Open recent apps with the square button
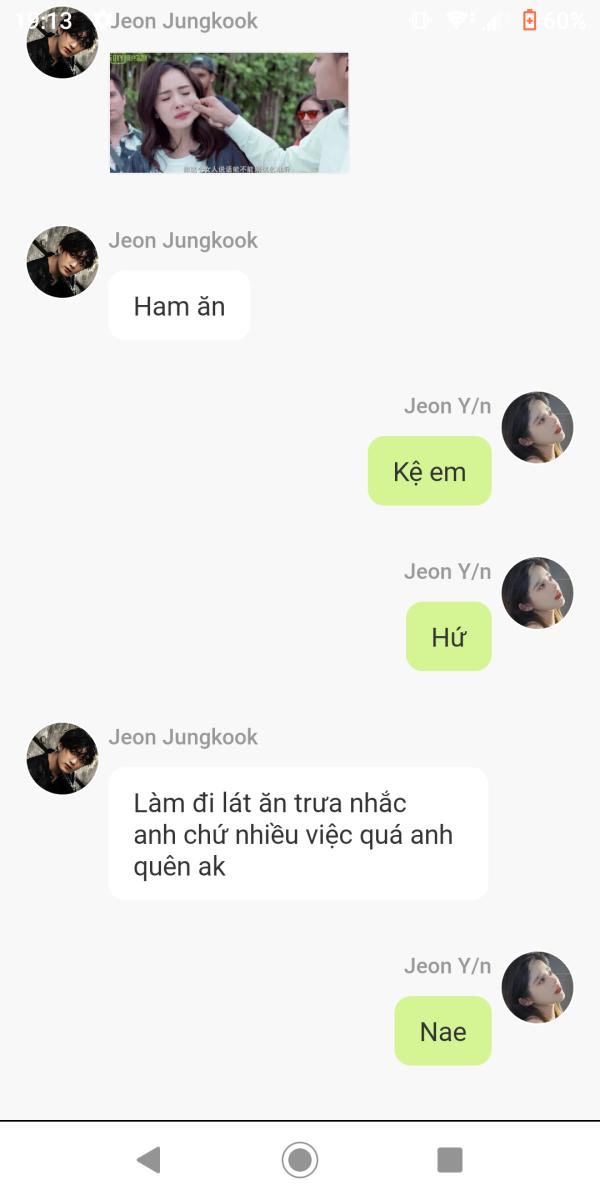The height and width of the screenshot is (1200, 600). pos(450,1160)
